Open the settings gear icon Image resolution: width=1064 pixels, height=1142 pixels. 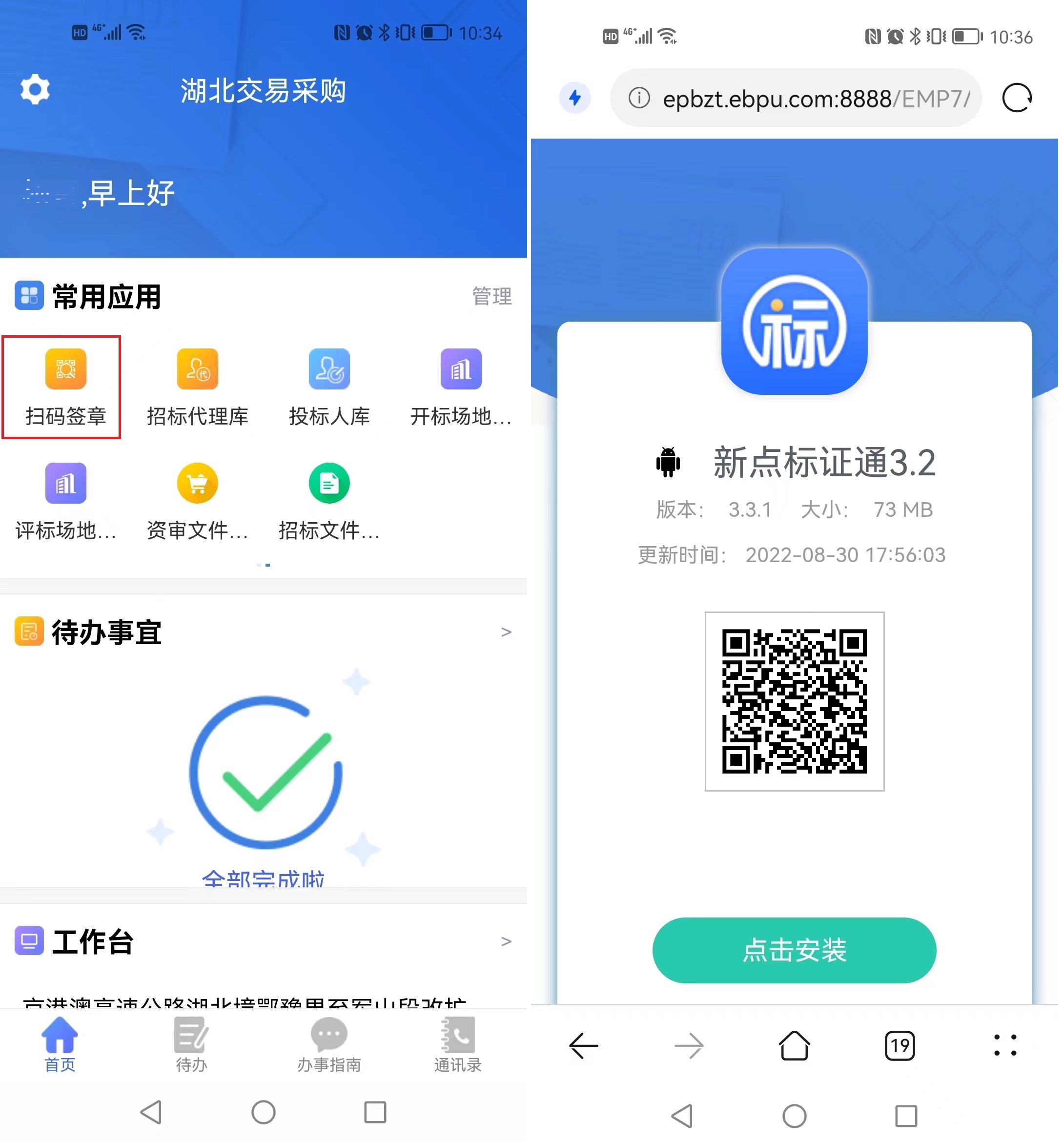coord(35,90)
